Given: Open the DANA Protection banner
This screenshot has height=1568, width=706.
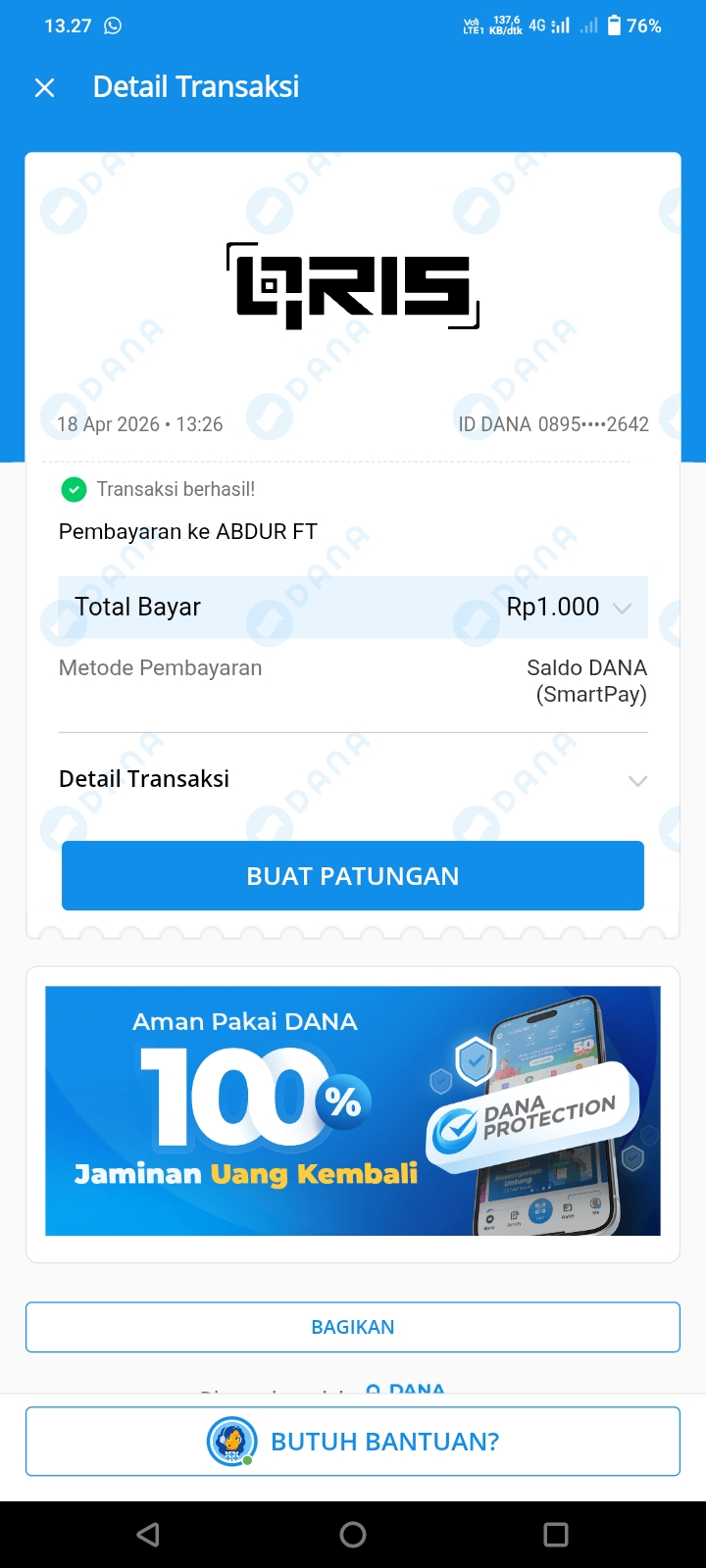Looking at the screenshot, I should tap(353, 1110).
